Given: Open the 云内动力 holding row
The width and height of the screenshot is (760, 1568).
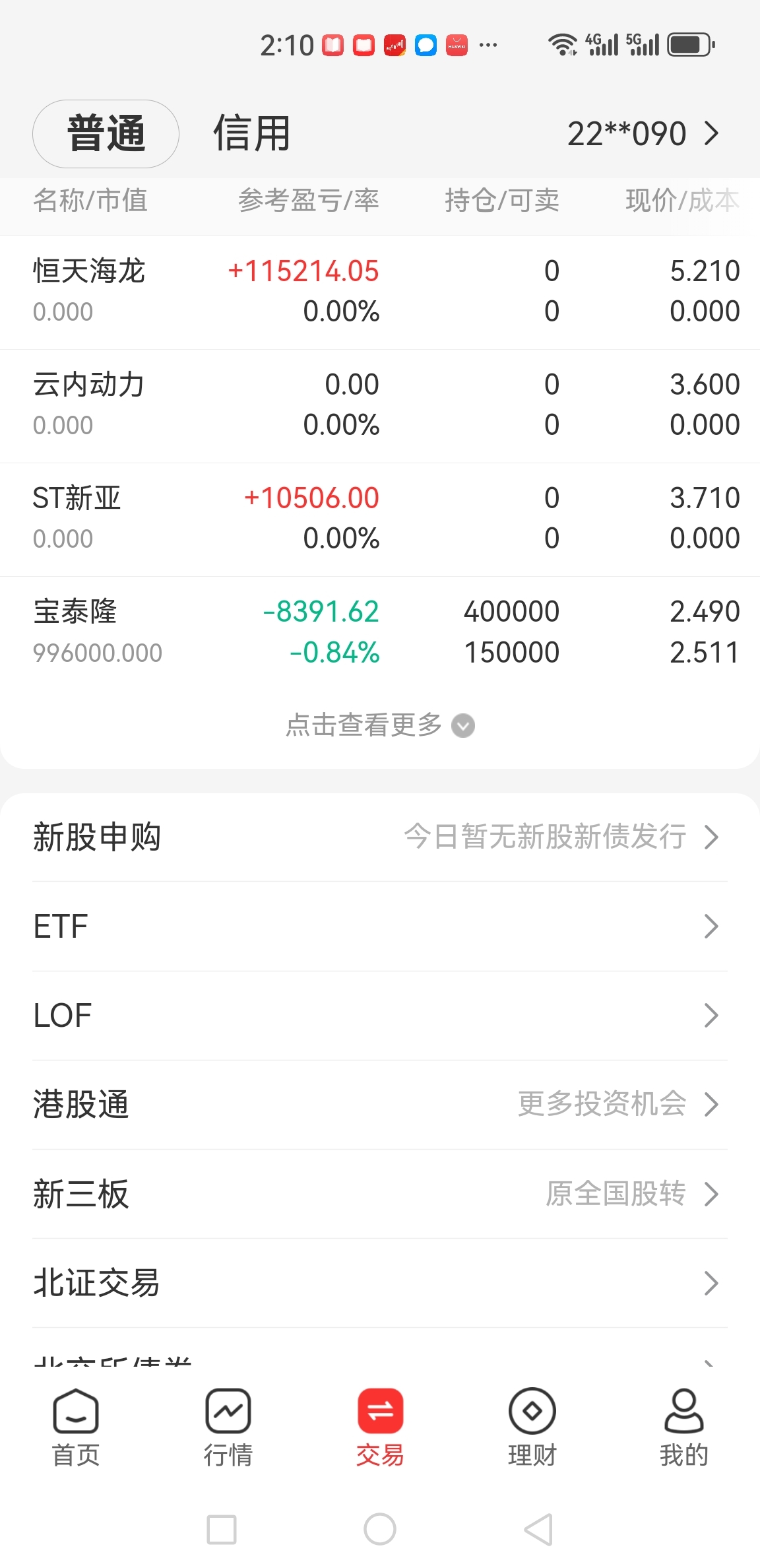Looking at the screenshot, I should [x=380, y=406].
